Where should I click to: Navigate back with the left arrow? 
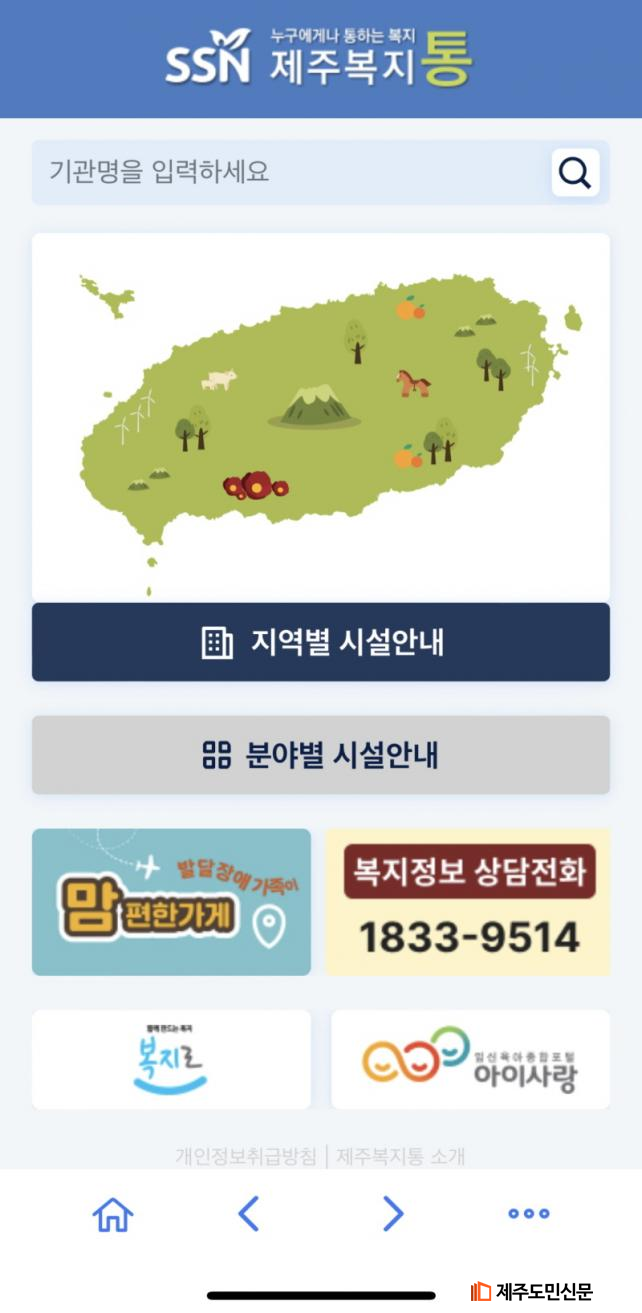click(249, 1214)
